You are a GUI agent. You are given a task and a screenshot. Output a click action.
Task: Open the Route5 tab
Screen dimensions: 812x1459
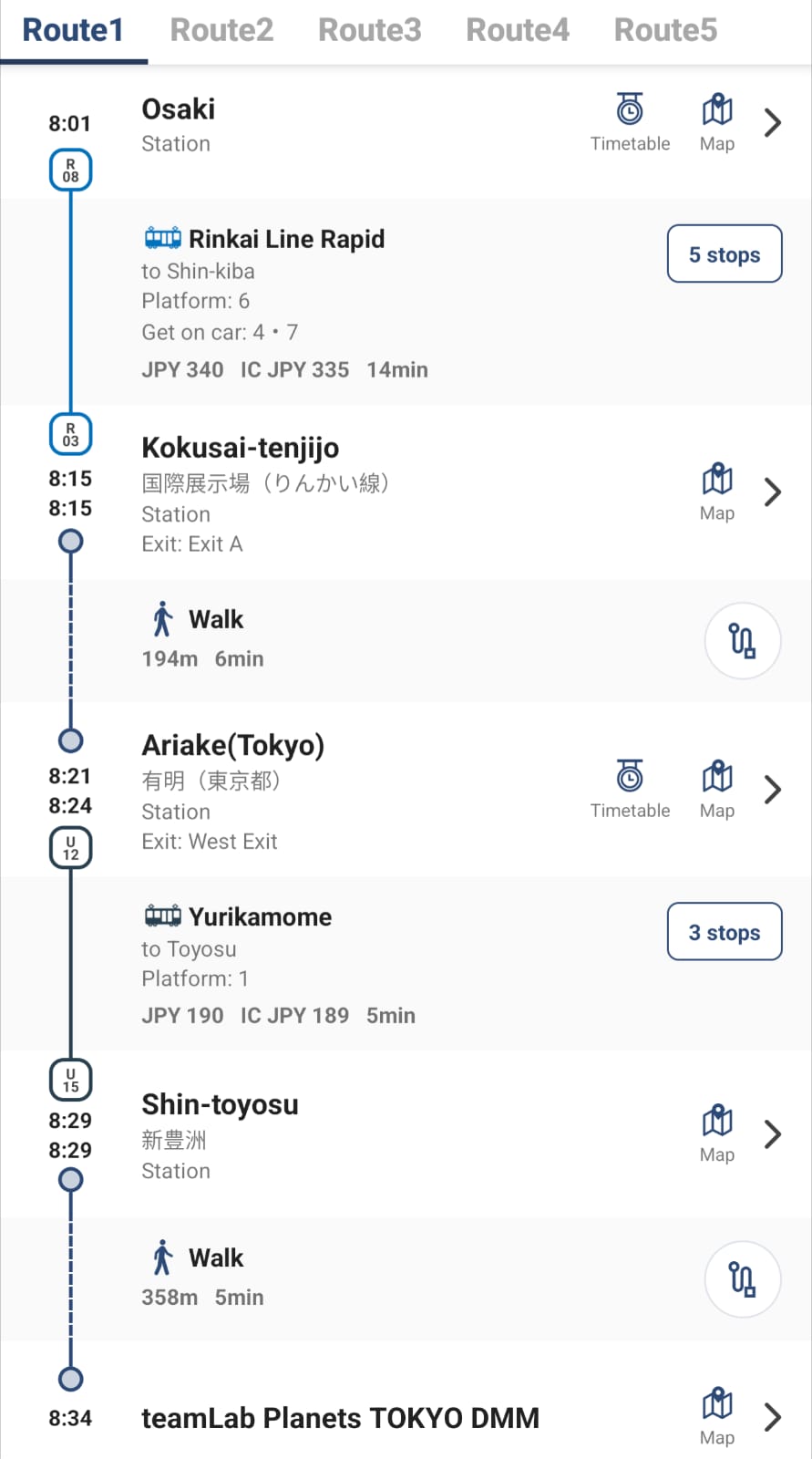click(x=665, y=30)
